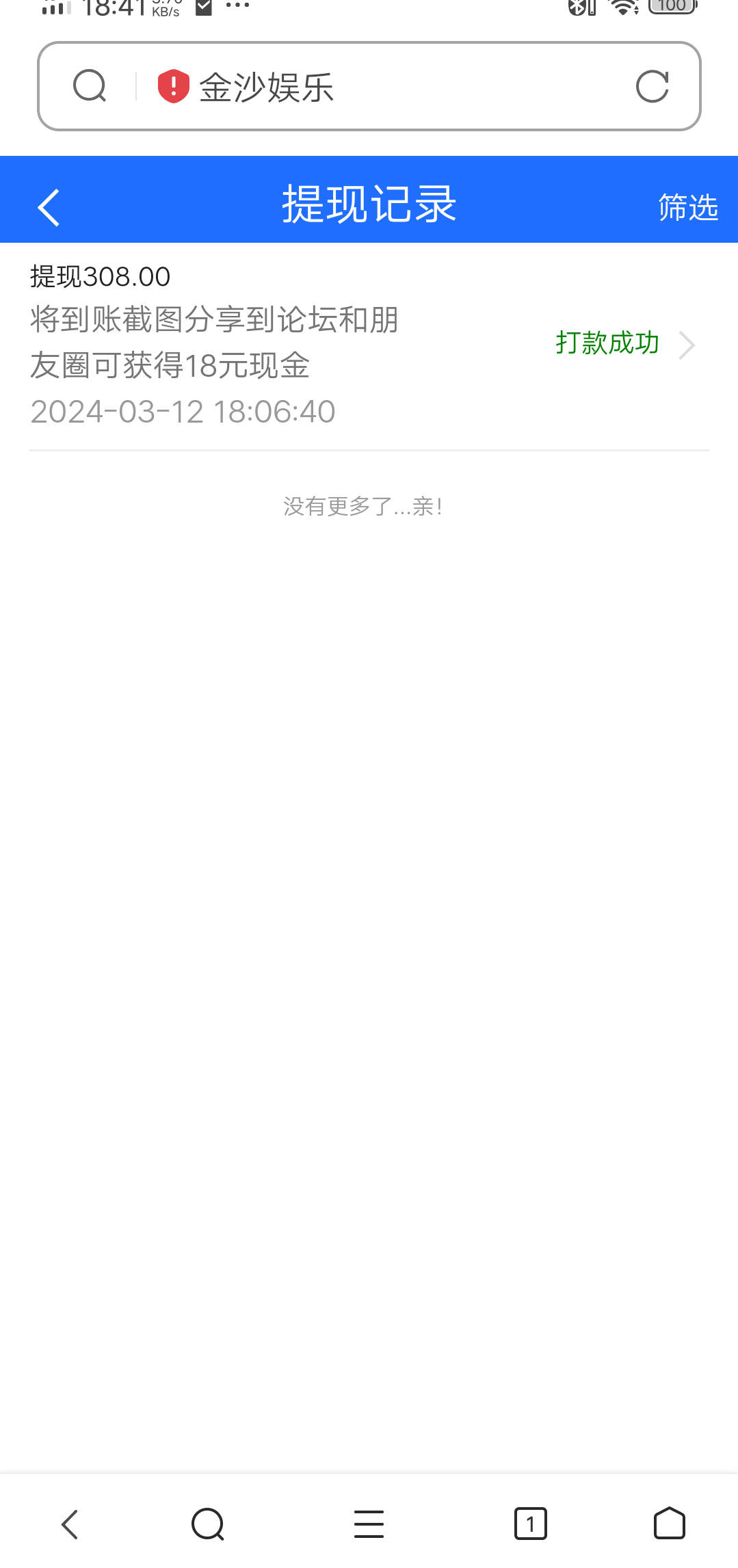View the red security warning shield
The image size is (738, 1568).
(173, 87)
